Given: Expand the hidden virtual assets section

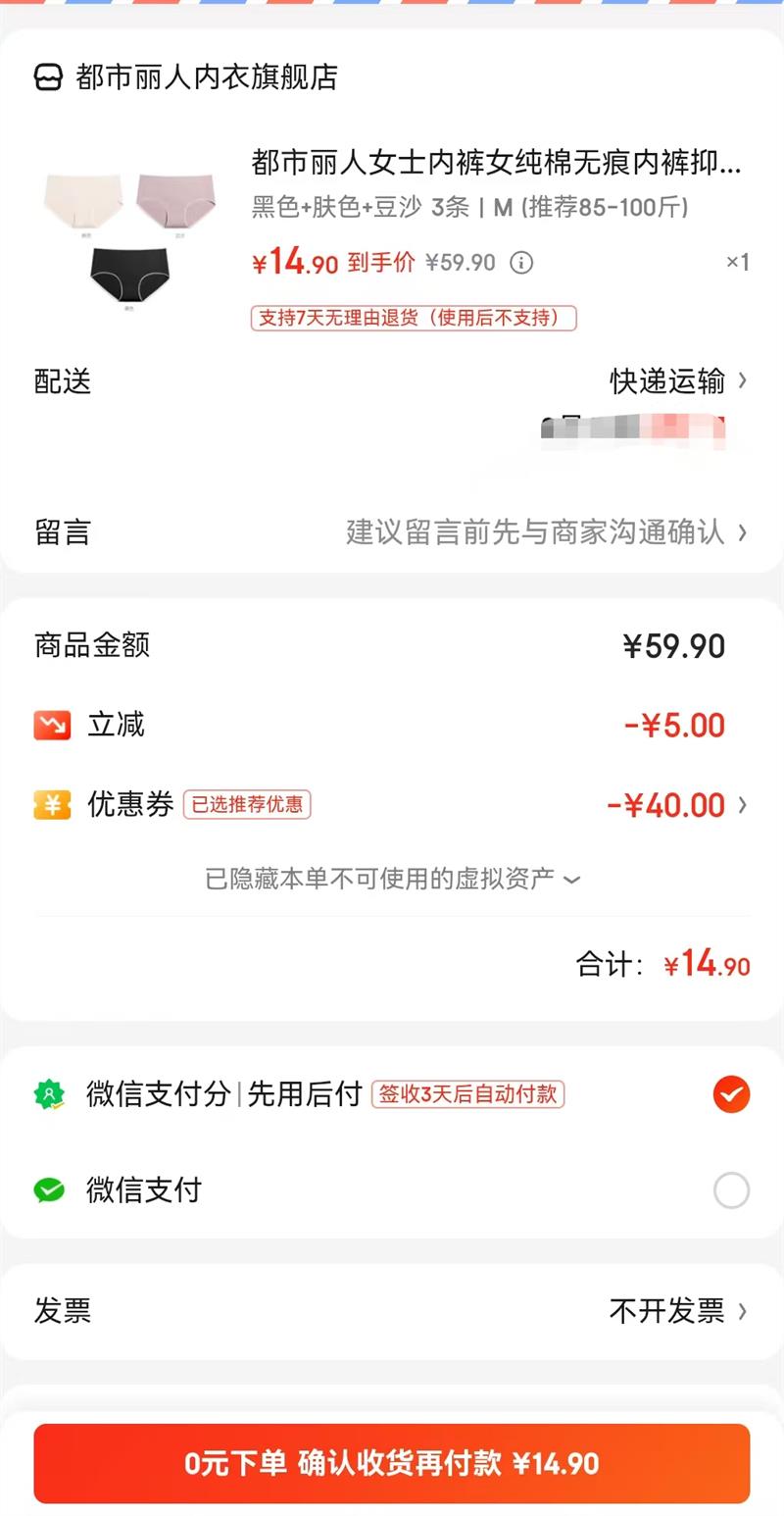Looking at the screenshot, I should [x=392, y=879].
